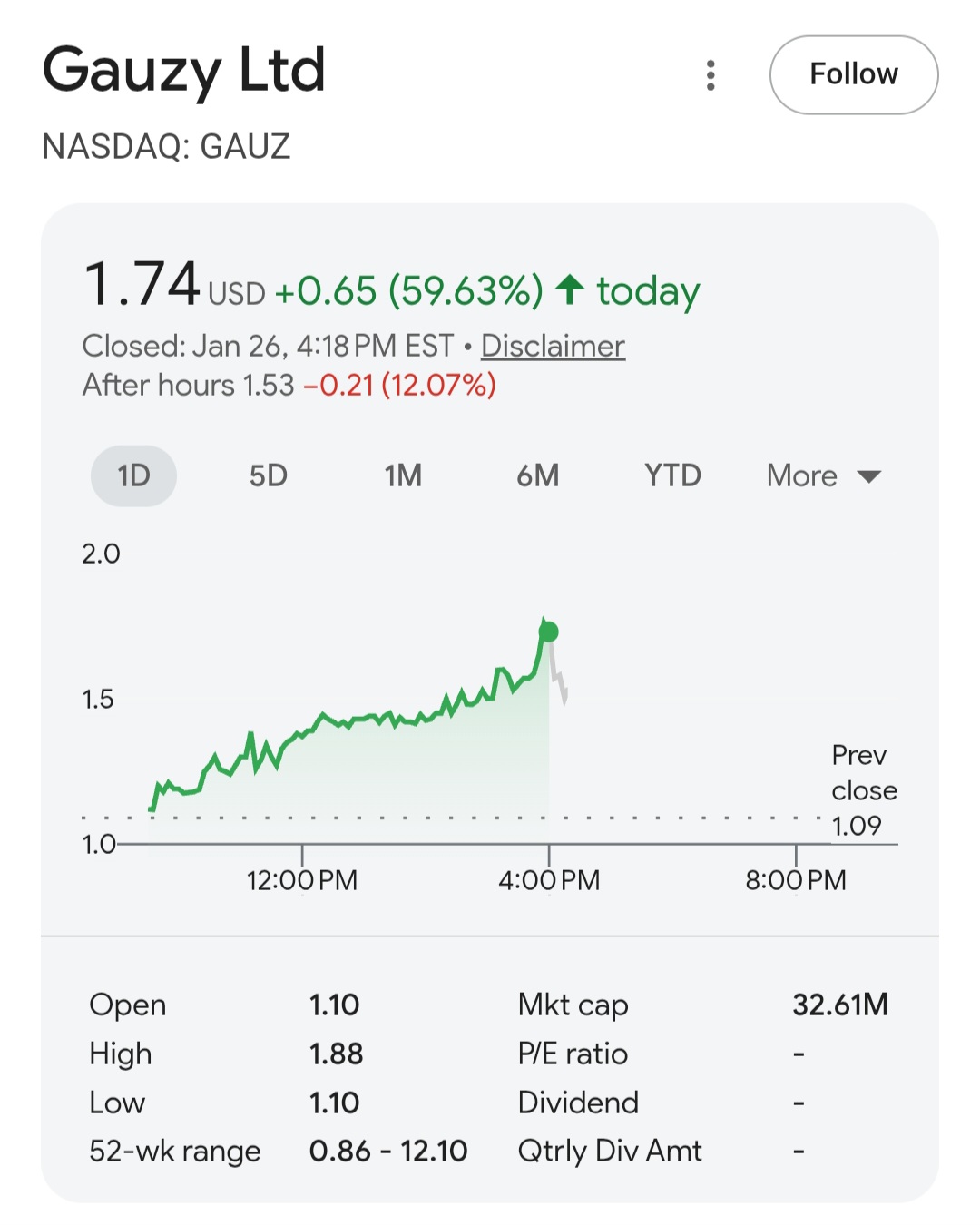Switch chart to YTD range
The width and height of the screenshot is (980, 1225).
pyautogui.click(x=672, y=475)
